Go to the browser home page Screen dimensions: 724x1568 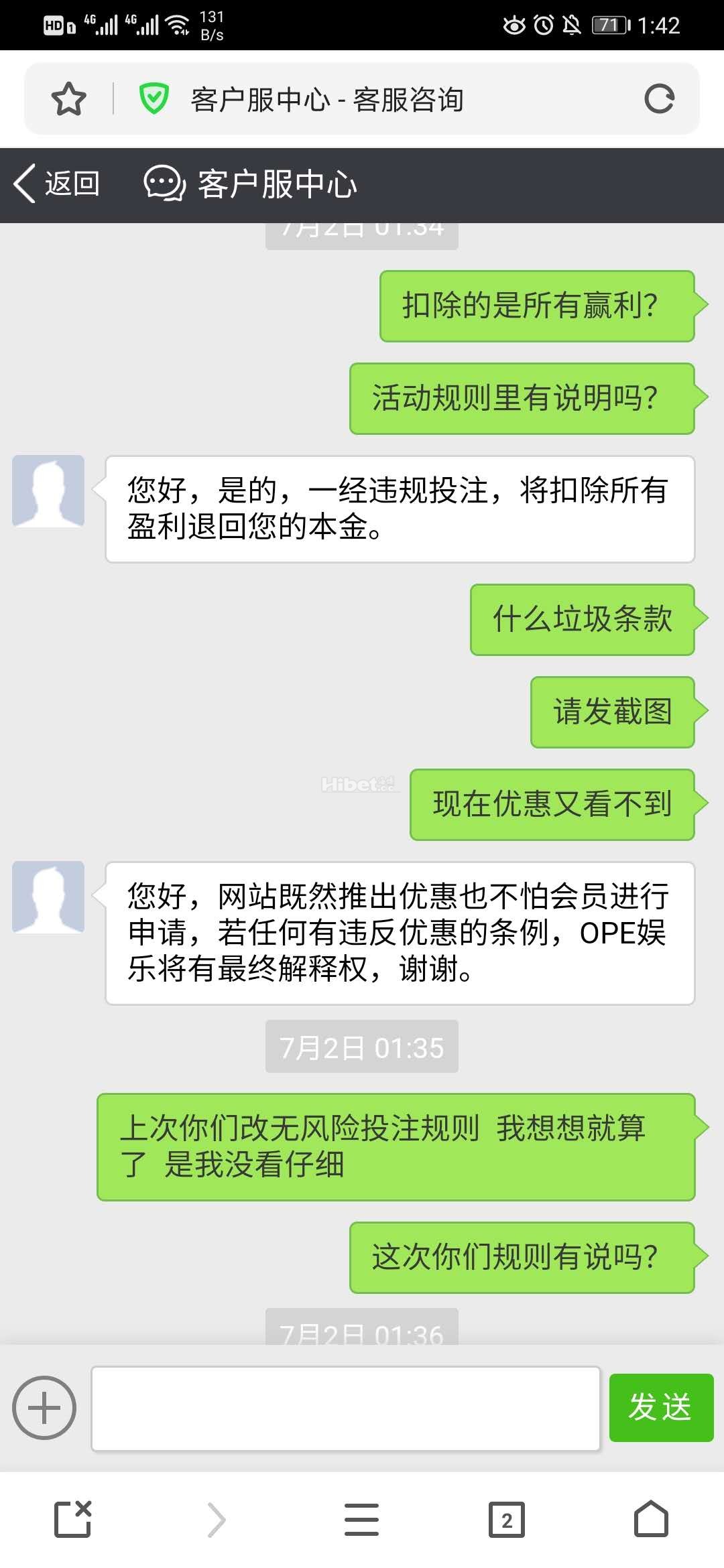(651, 1519)
